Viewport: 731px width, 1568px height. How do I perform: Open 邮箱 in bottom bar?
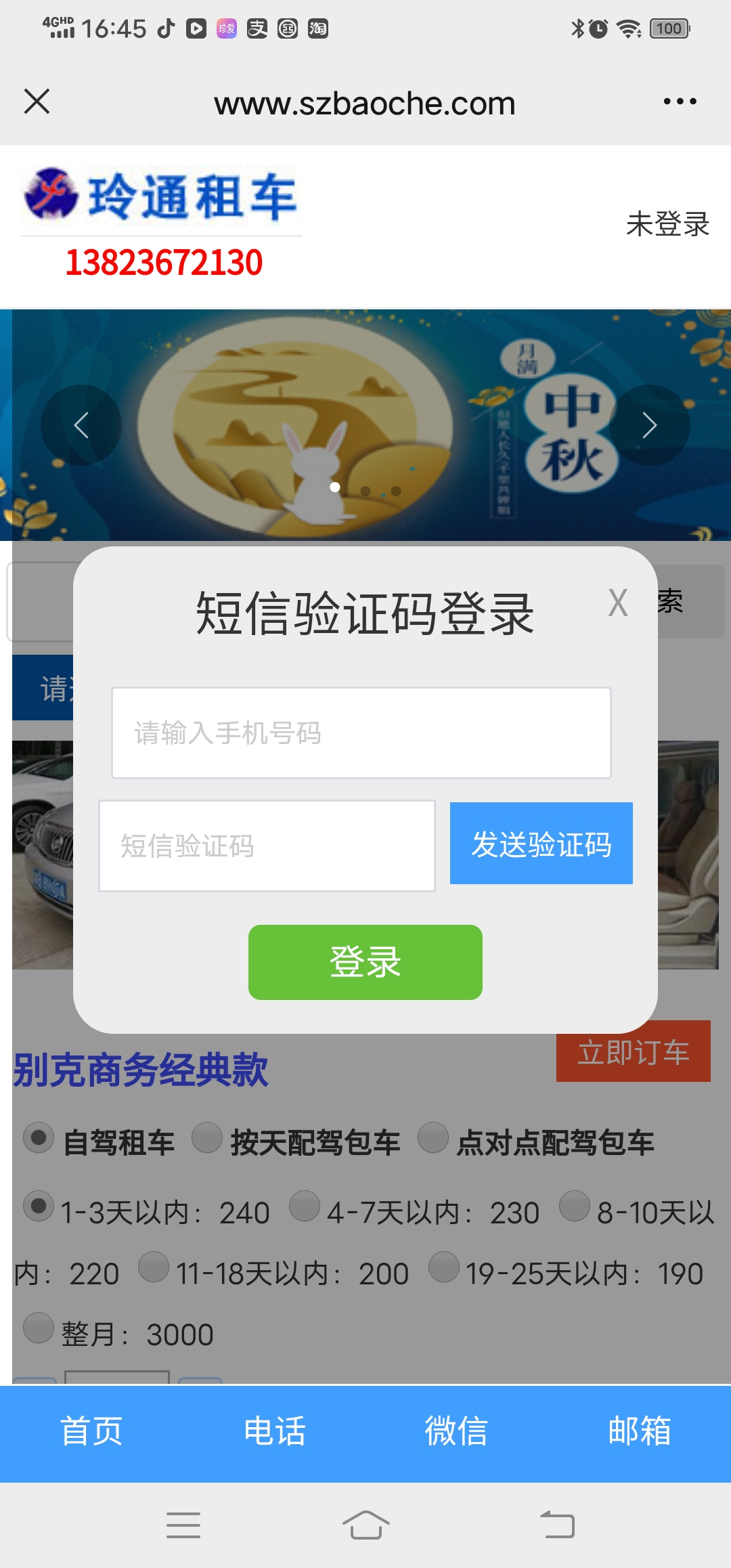[x=639, y=1431]
